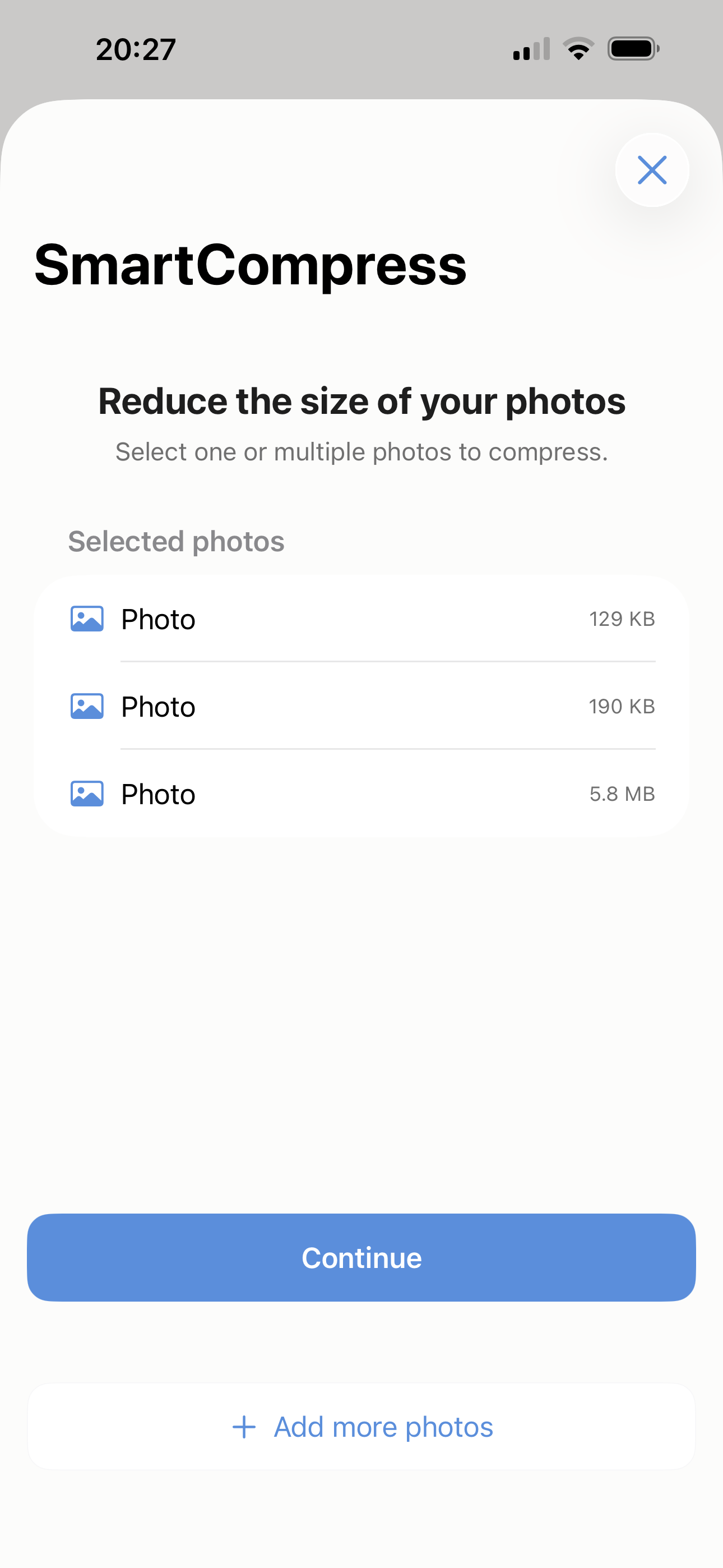Add more photos to the selection
The image size is (723, 1568).
click(x=361, y=1427)
